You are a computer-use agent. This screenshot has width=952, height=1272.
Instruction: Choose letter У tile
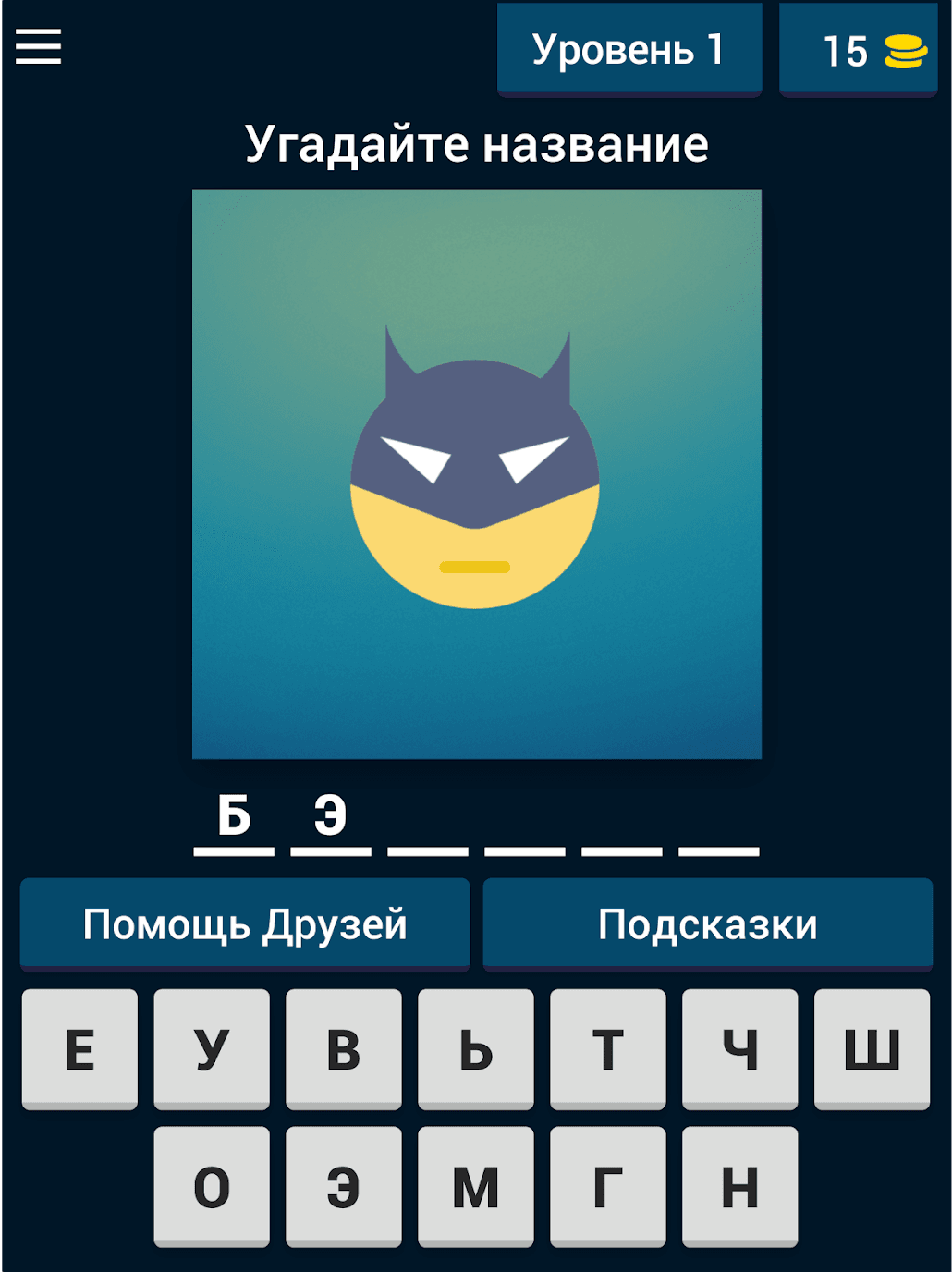pos(212,1049)
